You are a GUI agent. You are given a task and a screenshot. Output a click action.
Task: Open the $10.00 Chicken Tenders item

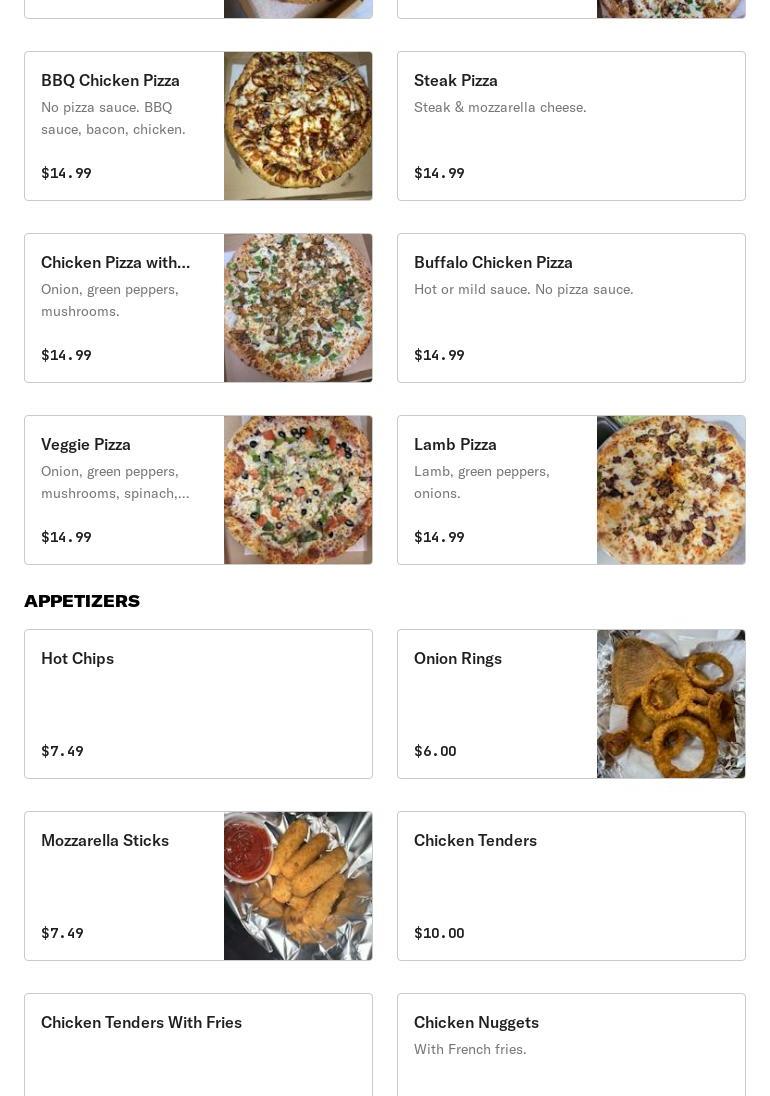571,886
